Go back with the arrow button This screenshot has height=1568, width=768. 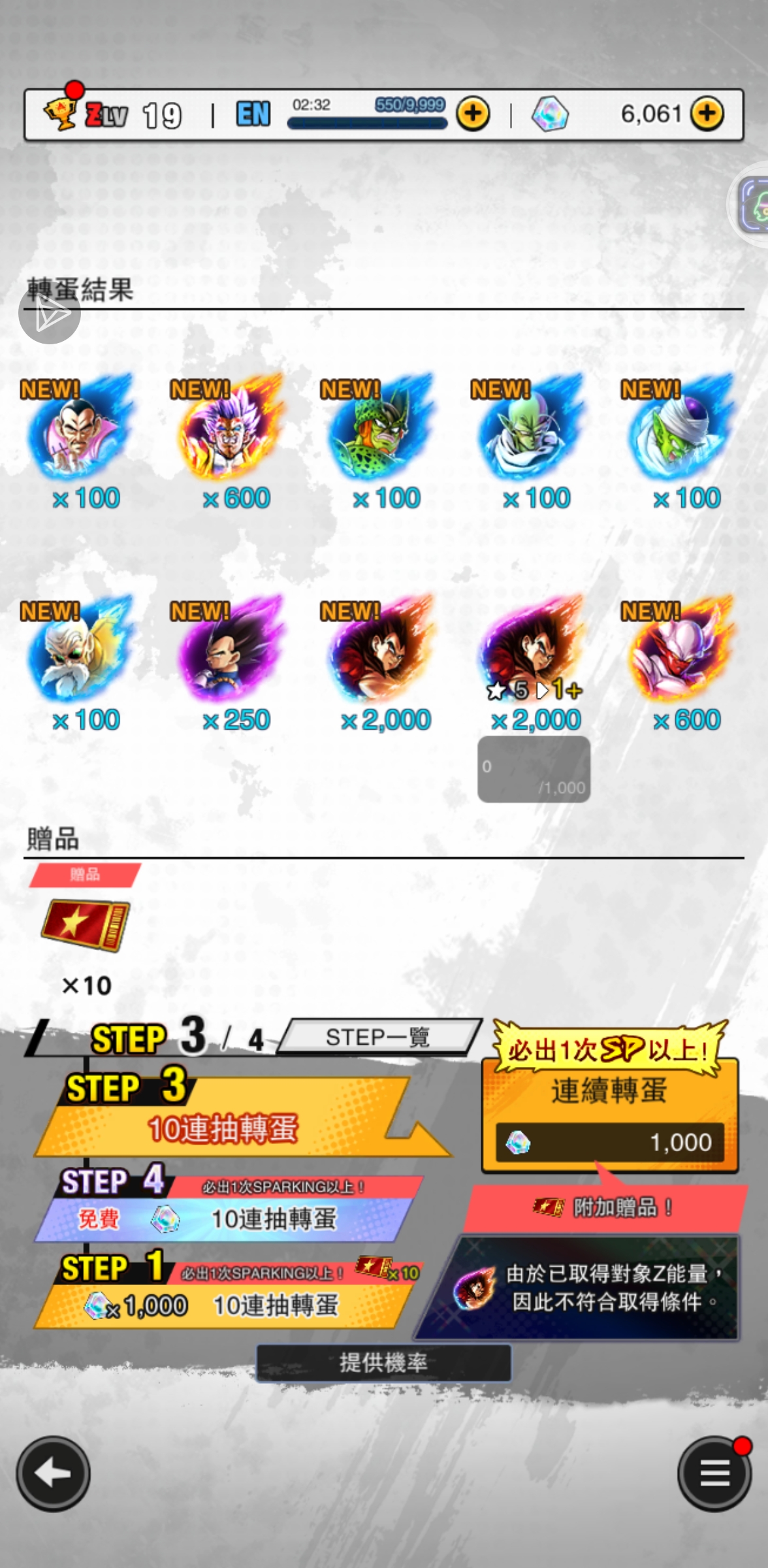pos(53,1473)
